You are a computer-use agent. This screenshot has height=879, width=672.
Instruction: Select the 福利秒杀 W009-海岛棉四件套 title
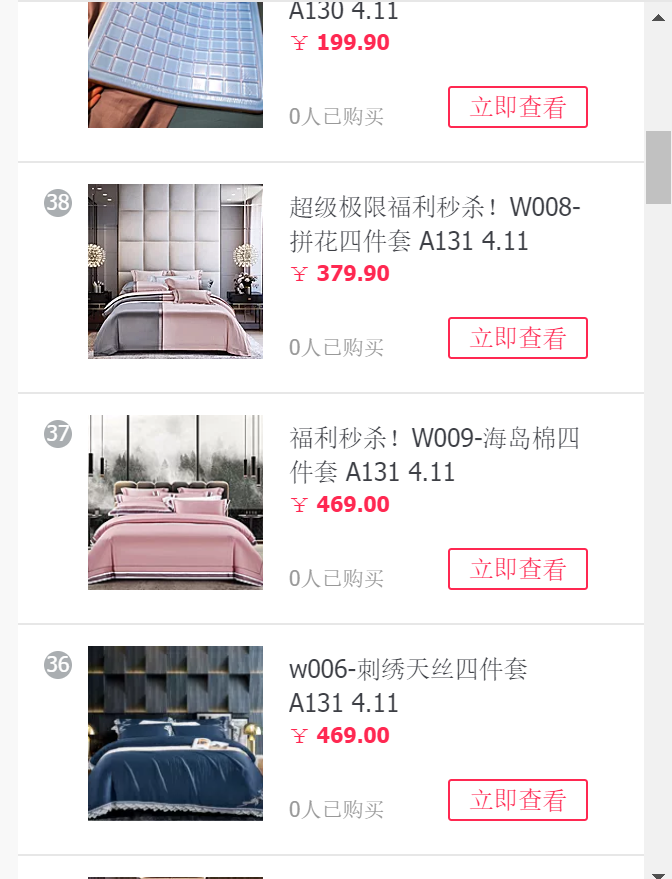click(434, 455)
